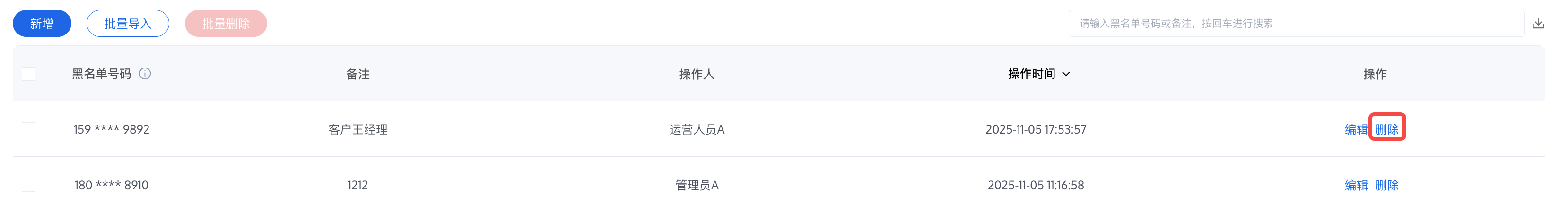Tap the 批量删除 button

226,24
